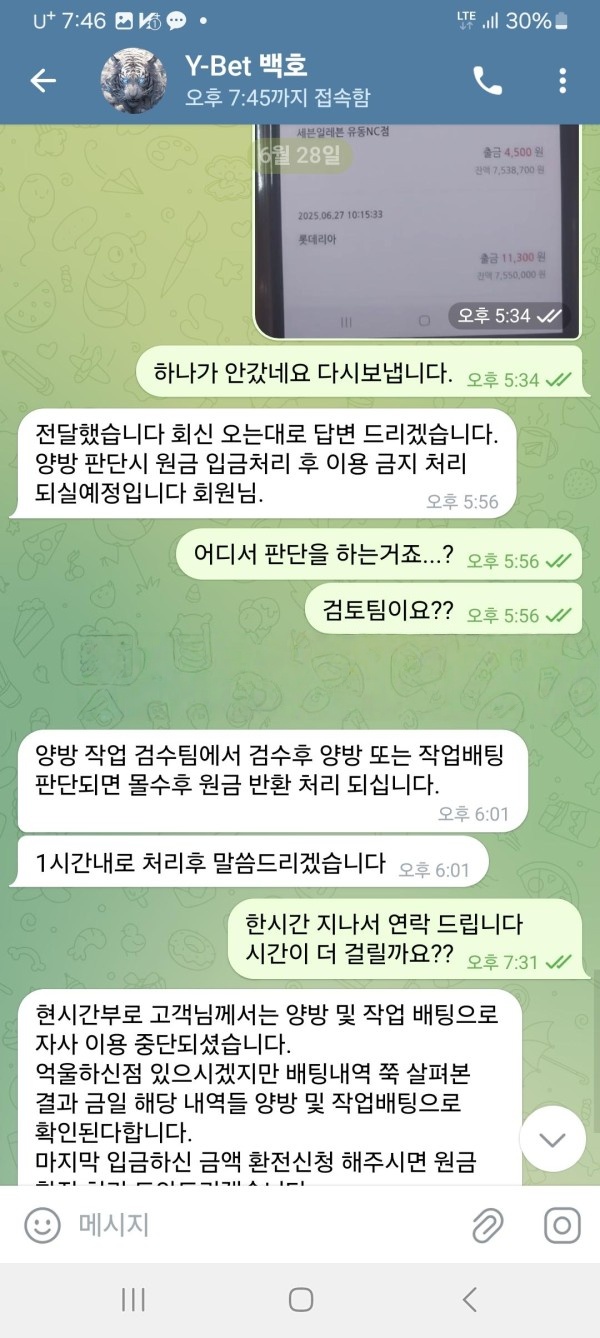Attach a file with the paperclip
This screenshot has width=600, height=1338.
(487, 1224)
